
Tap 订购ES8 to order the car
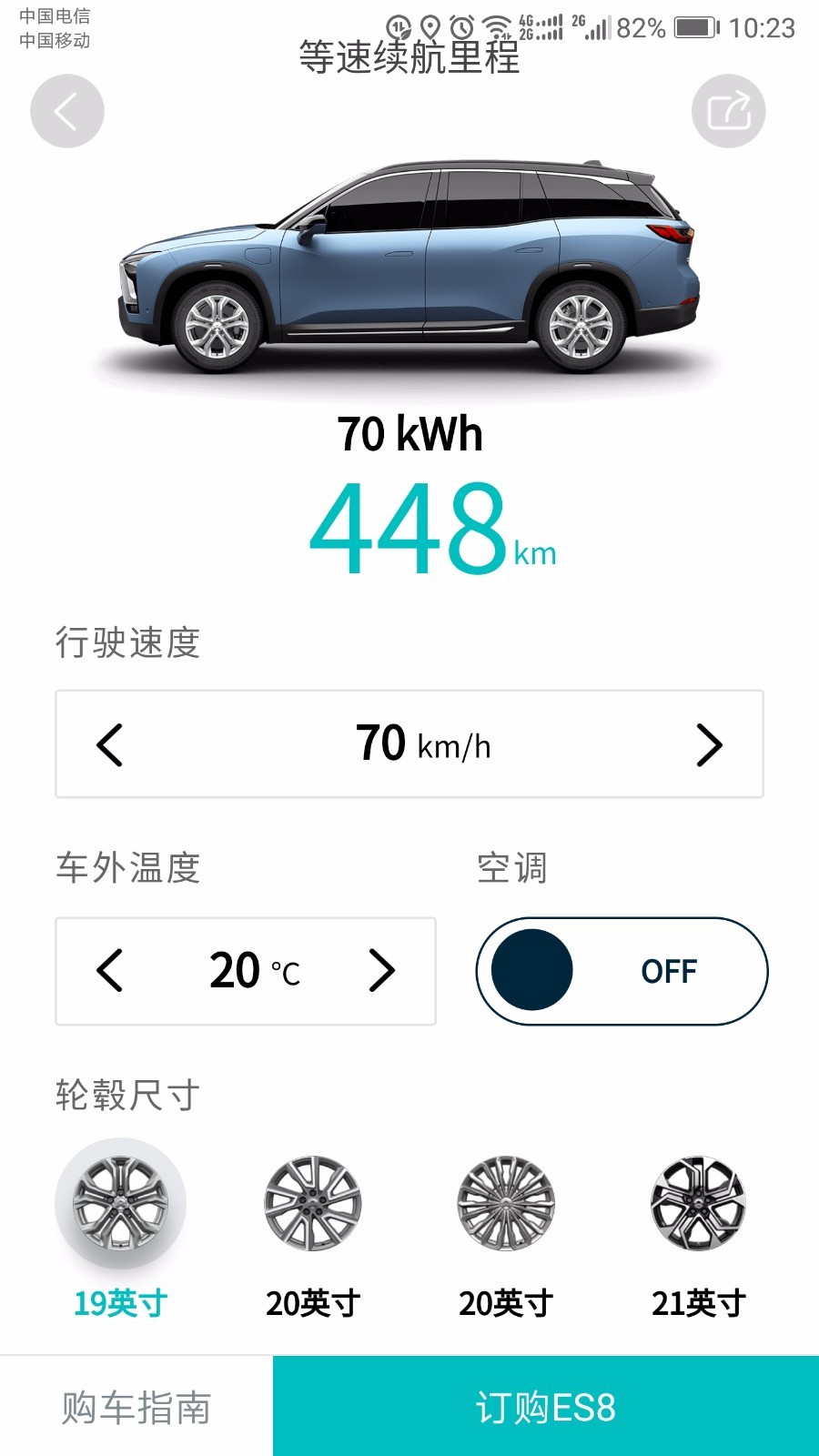[x=546, y=1407]
